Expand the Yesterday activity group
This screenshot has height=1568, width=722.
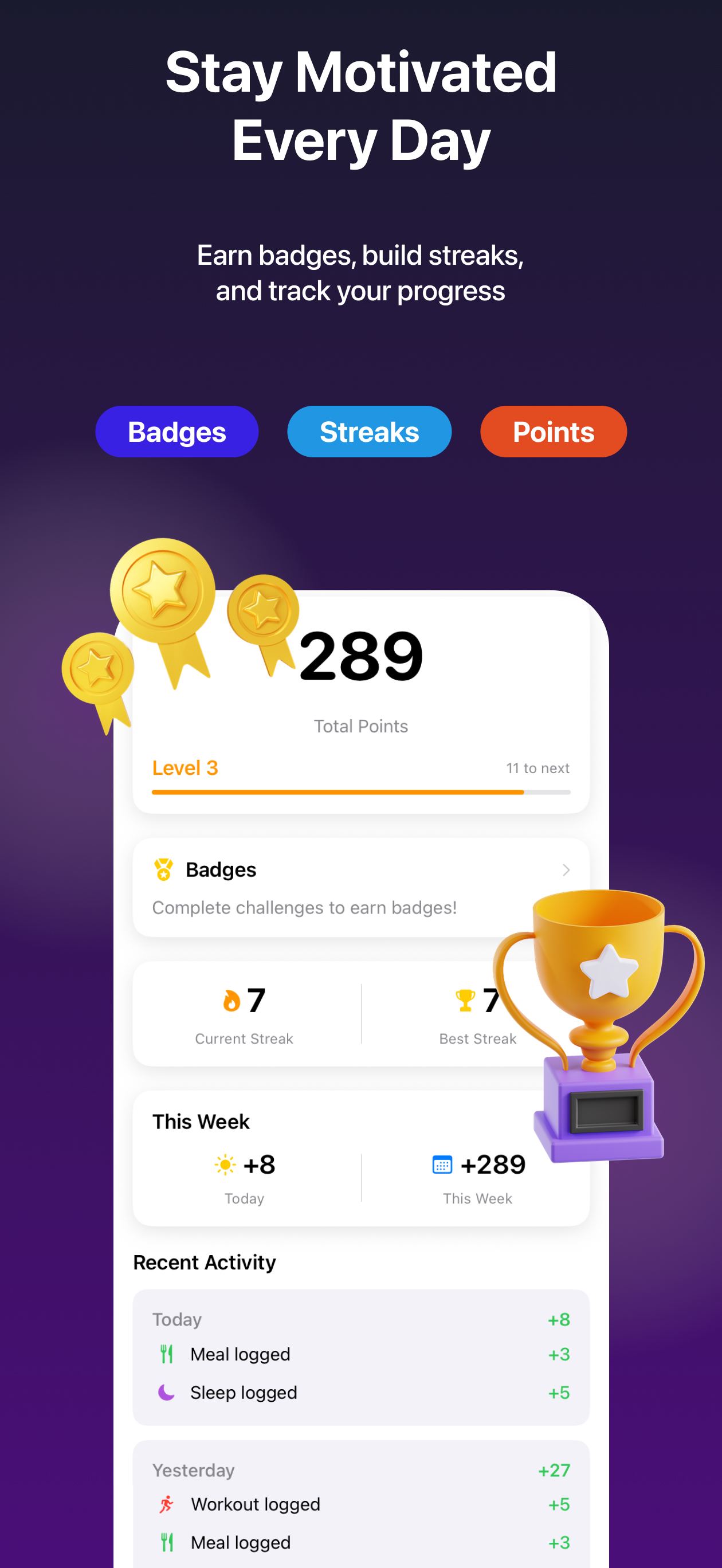[193, 1469]
